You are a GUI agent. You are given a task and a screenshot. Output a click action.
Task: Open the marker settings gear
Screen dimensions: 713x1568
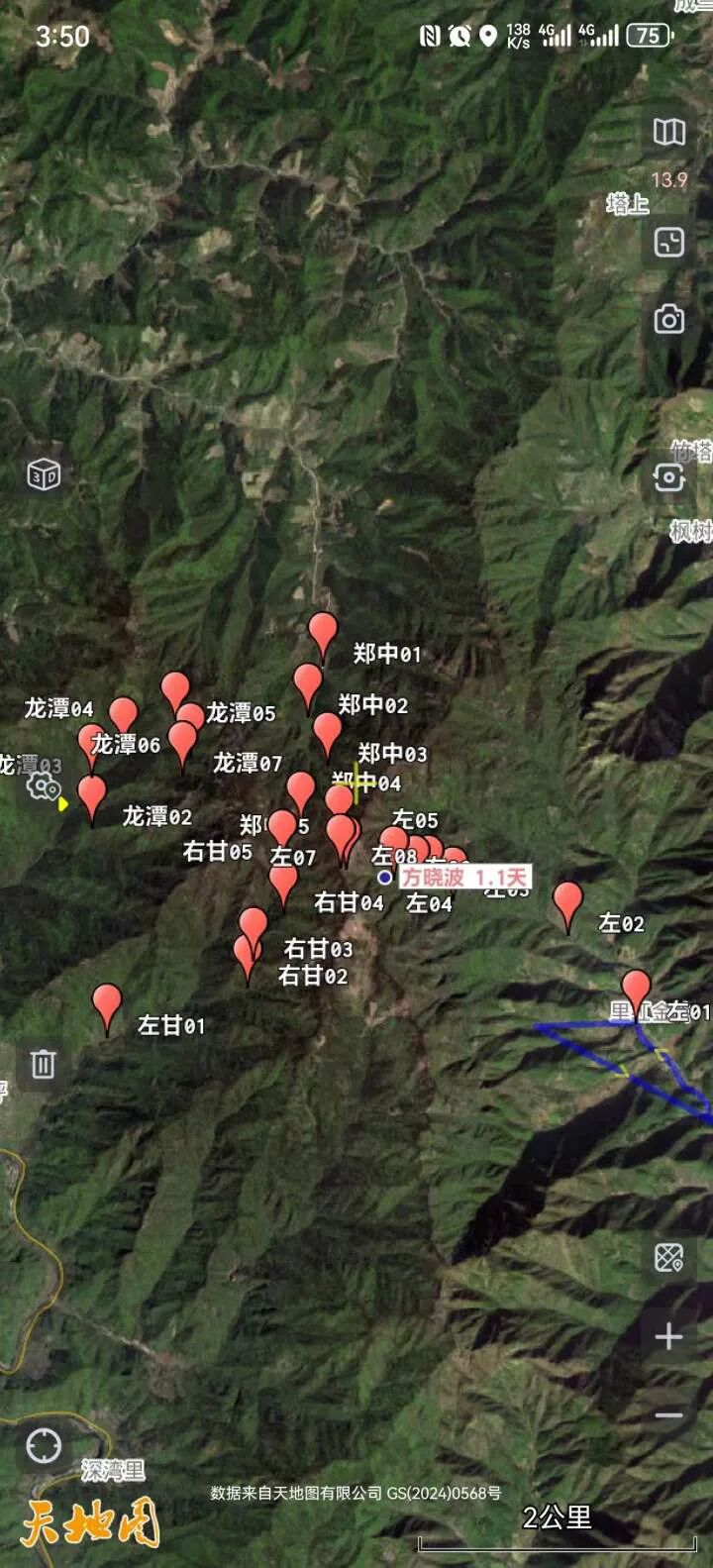[x=43, y=787]
